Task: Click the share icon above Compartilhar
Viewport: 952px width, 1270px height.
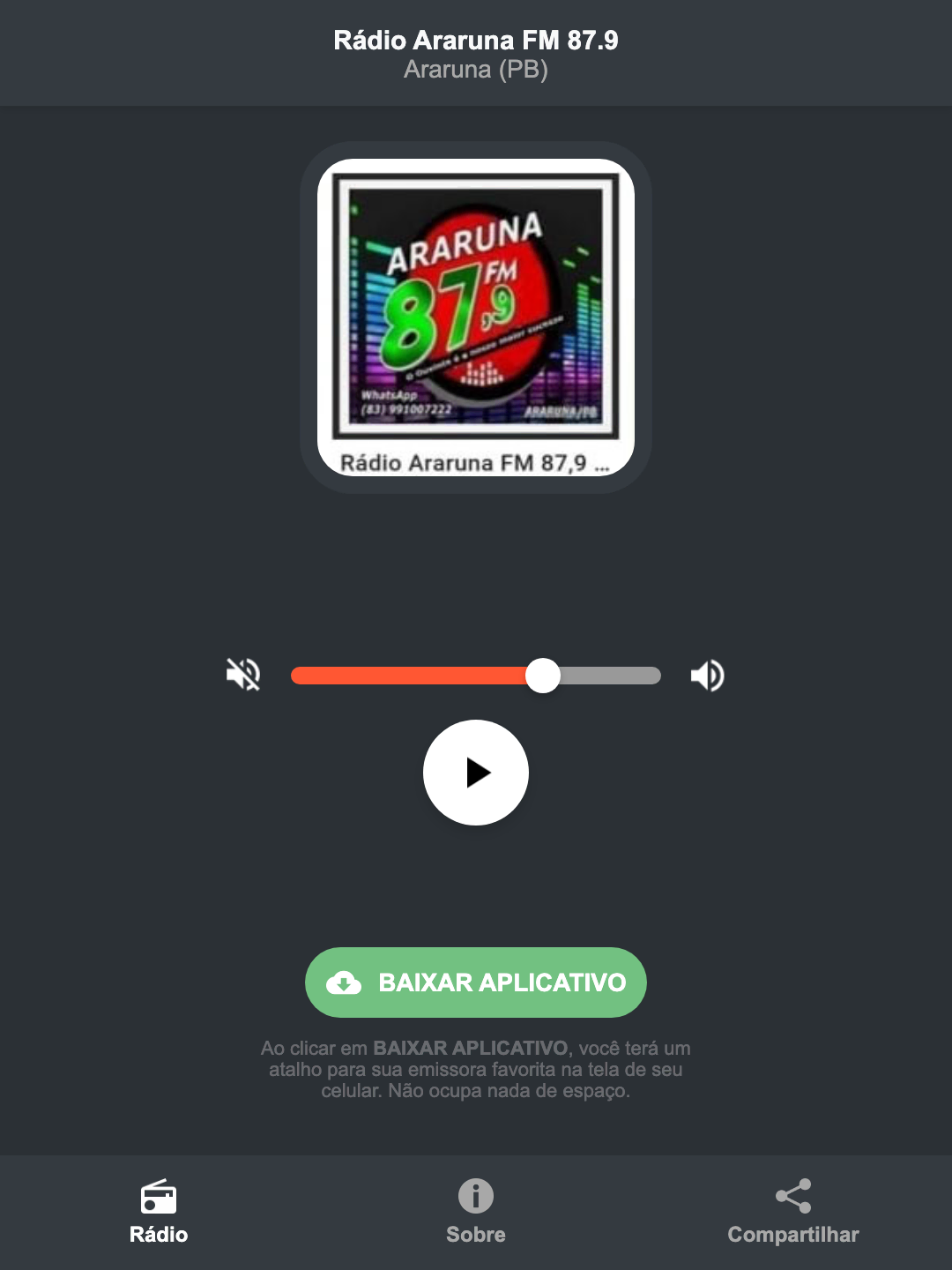Action: click(792, 1197)
